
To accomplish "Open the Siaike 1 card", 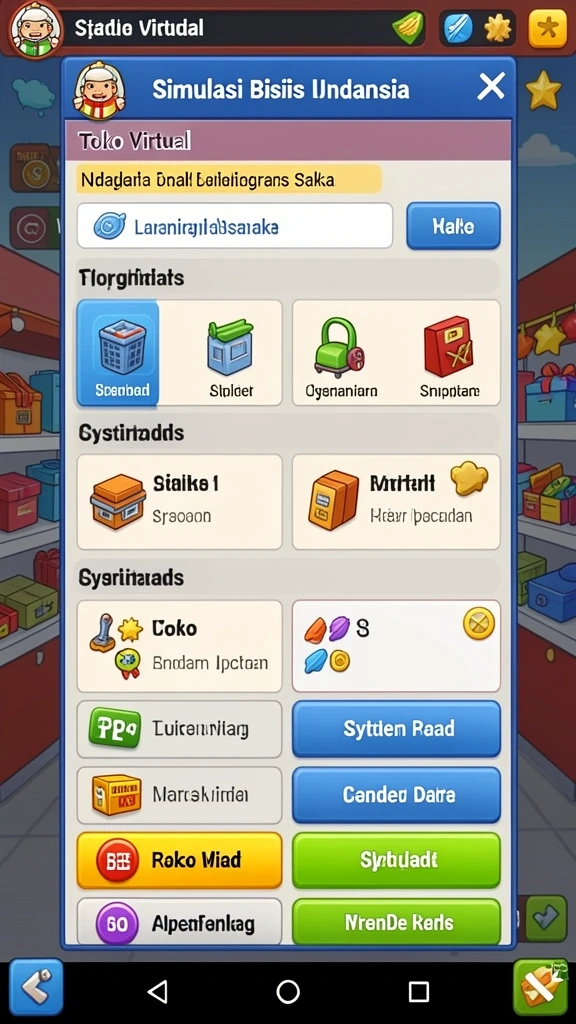I will pyautogui.click(x=180, y=502).
